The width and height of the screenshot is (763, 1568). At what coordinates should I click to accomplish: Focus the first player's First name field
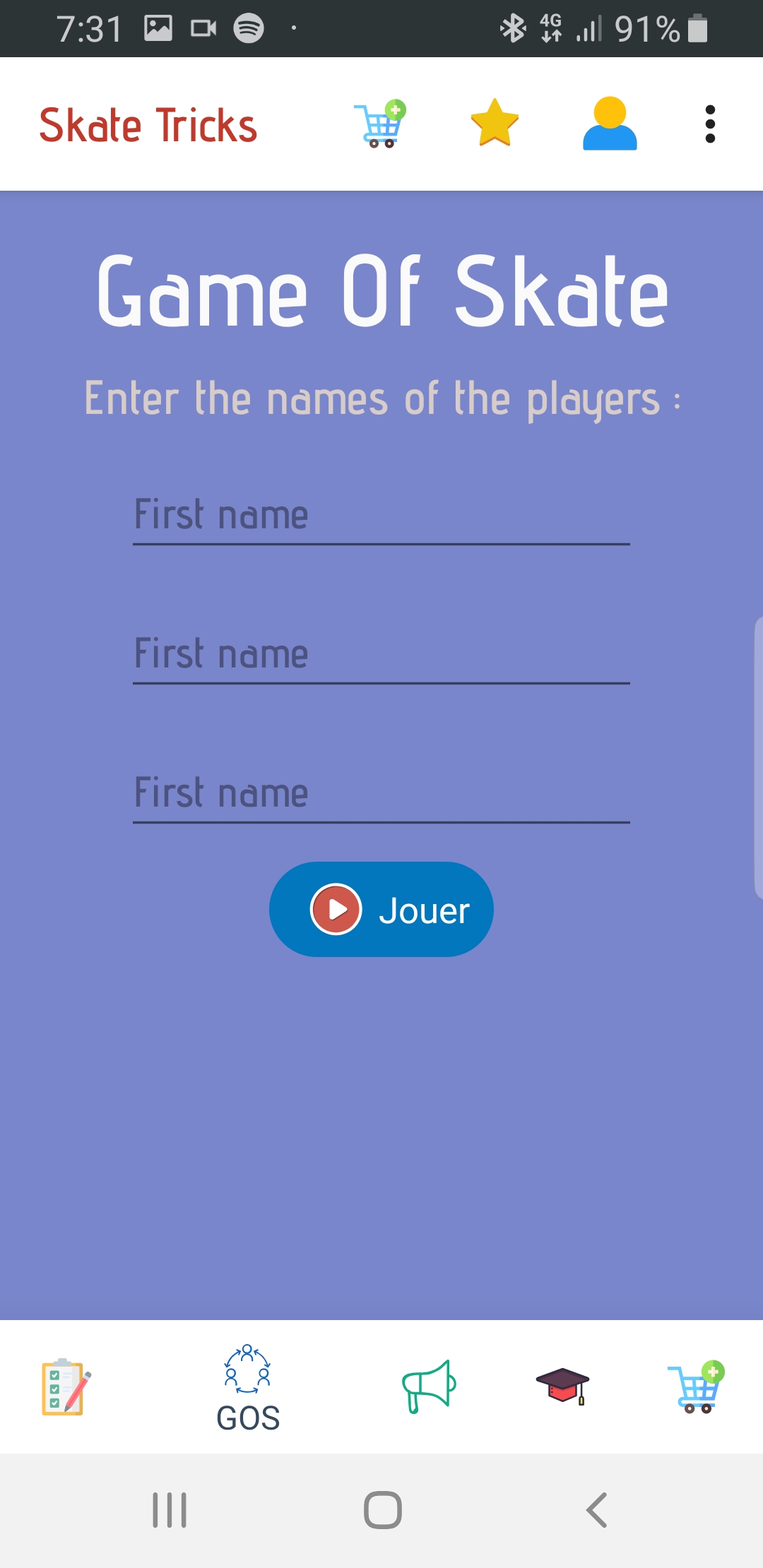click(x=381, y=516)
